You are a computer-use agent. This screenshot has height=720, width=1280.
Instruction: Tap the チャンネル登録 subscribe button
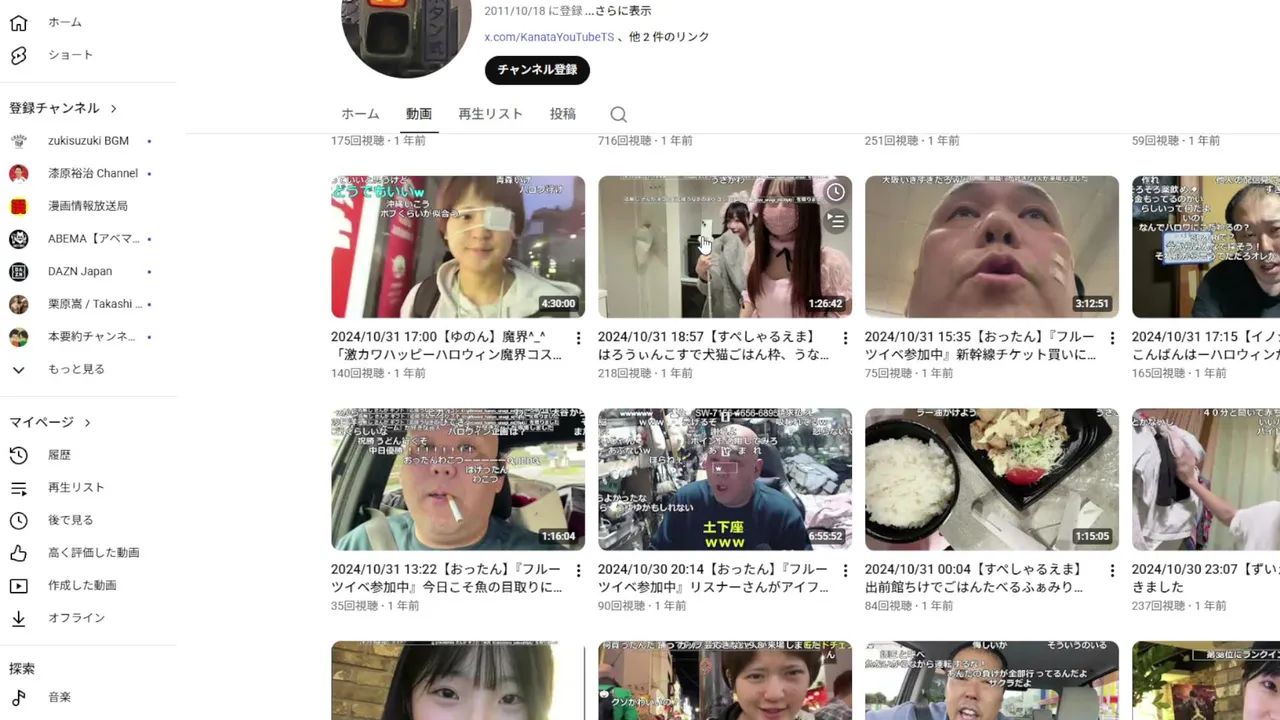pyautogui.click(x=537, y=70)
